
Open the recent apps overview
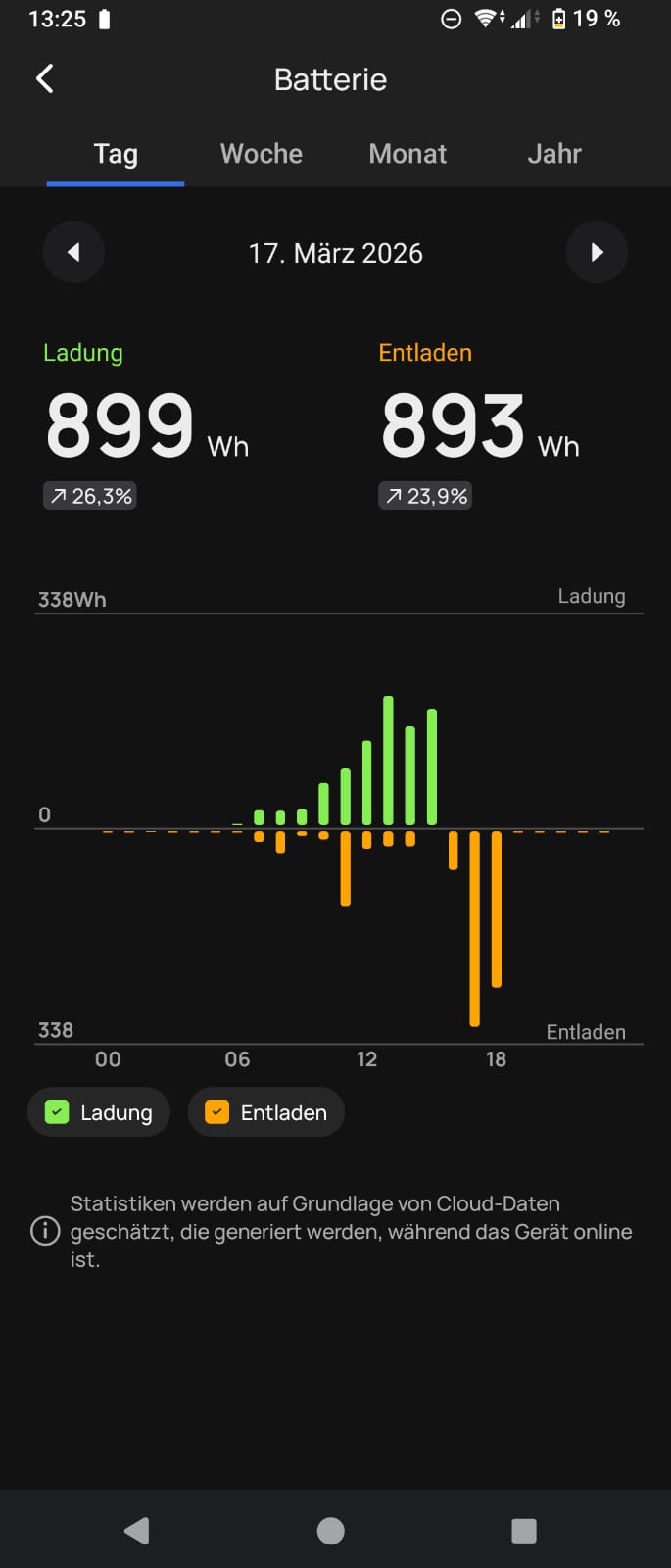coord(524,1531)
